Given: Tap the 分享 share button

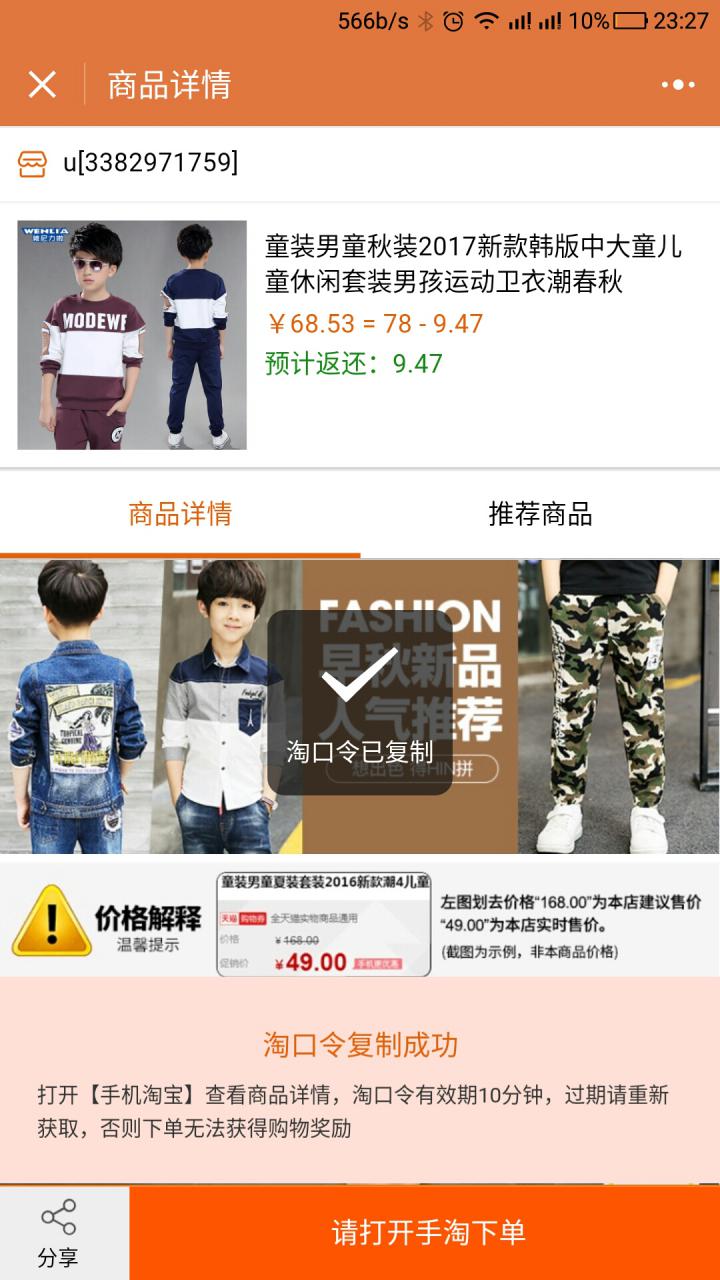Looking at the screenshot, I should point(58,1234).
